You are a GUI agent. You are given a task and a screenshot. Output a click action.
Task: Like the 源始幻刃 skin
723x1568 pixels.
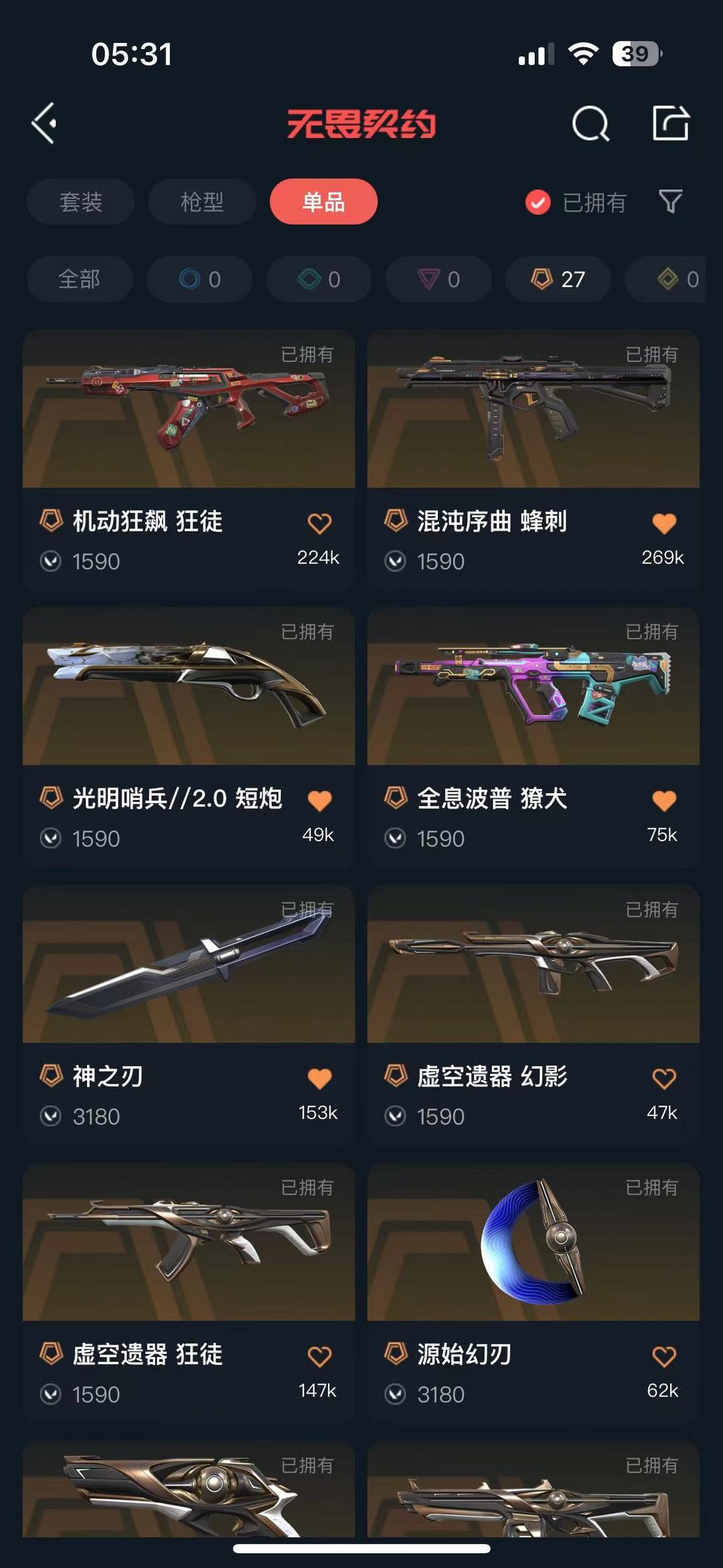664,1356
